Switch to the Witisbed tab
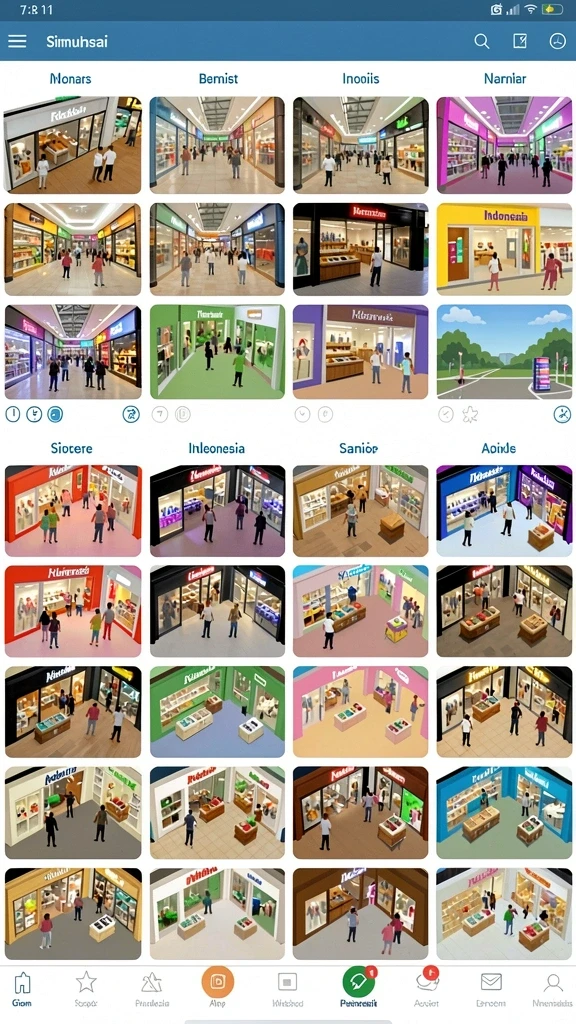The image size is (576, 1024). (287, 990)
